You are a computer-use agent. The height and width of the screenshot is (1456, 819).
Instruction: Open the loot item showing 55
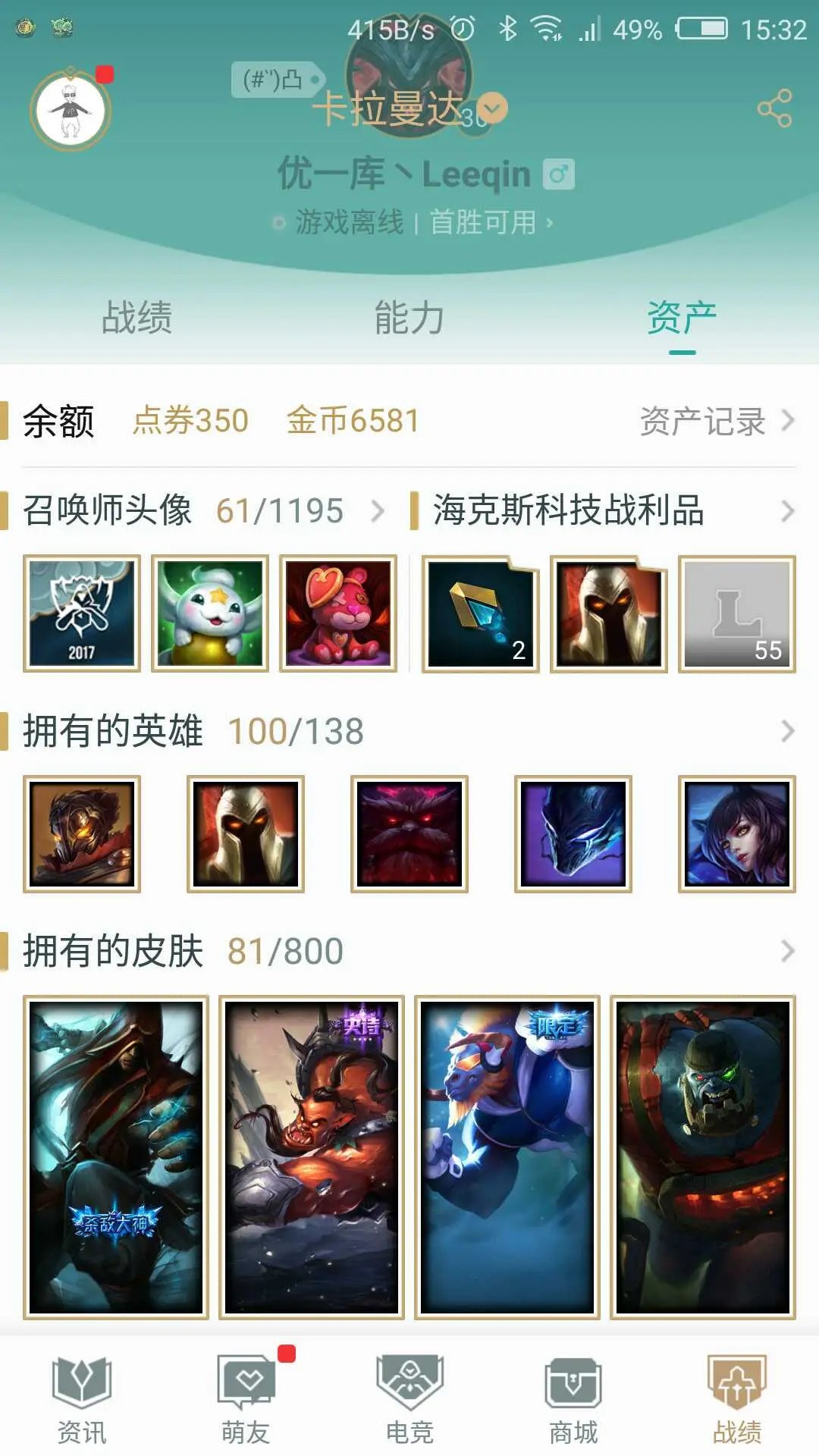[x=736, y=613]
